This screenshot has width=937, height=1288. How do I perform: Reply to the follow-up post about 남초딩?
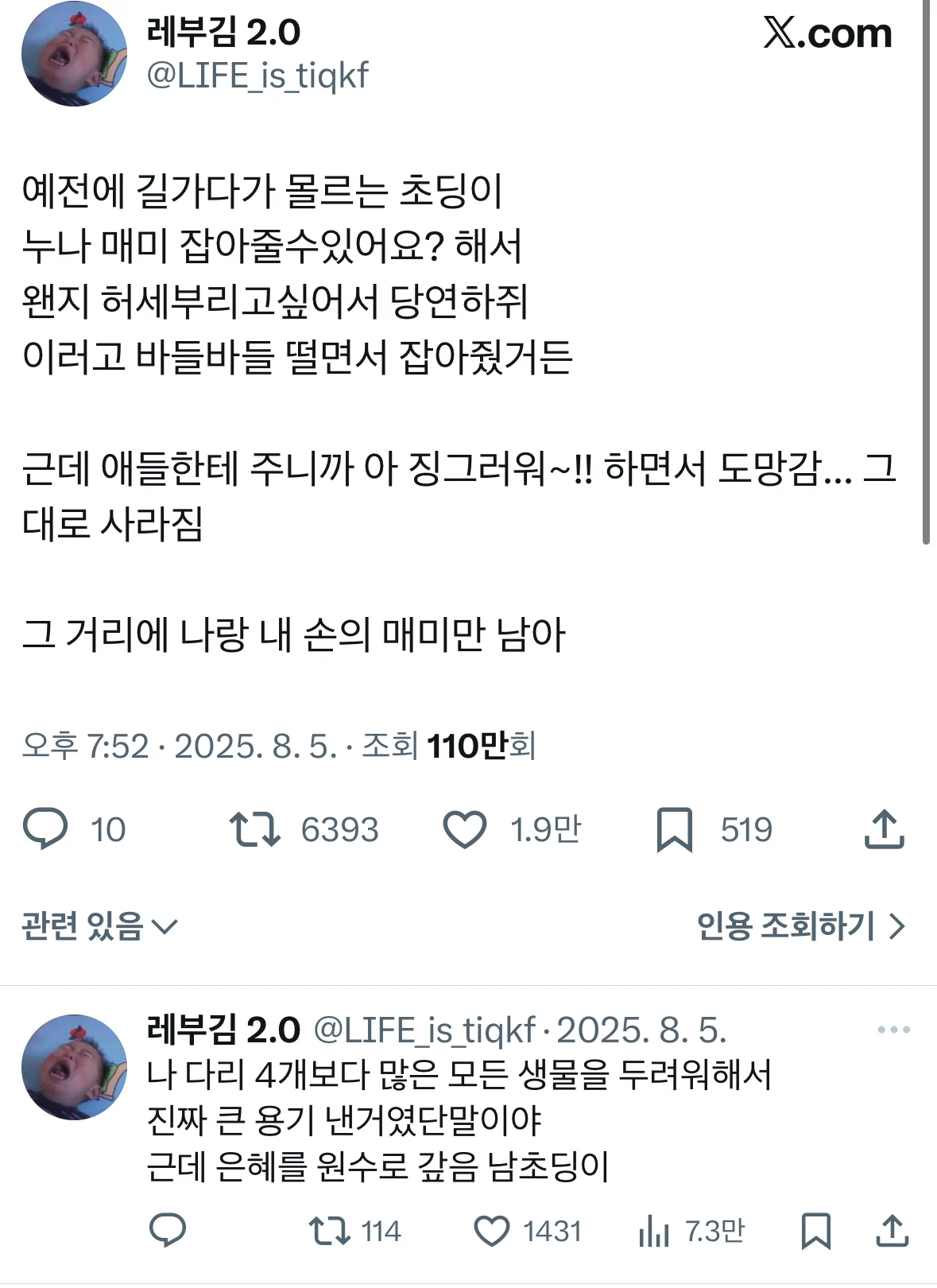(168, 1231)
